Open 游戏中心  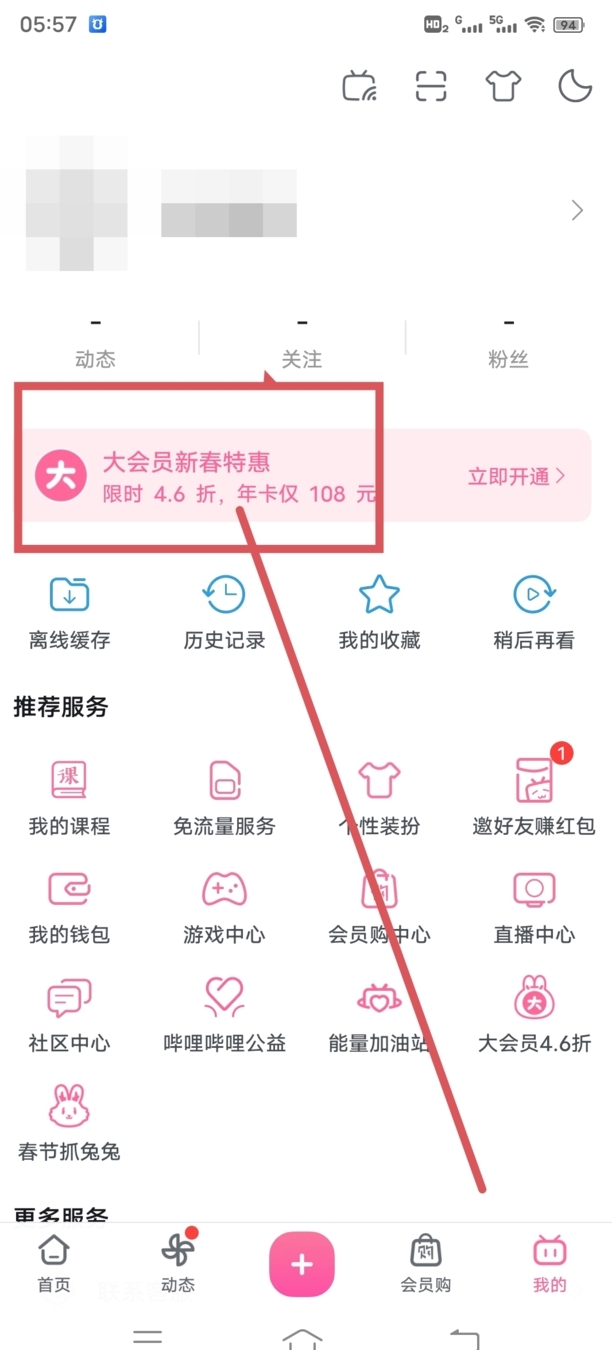click(x=224, y=906)
